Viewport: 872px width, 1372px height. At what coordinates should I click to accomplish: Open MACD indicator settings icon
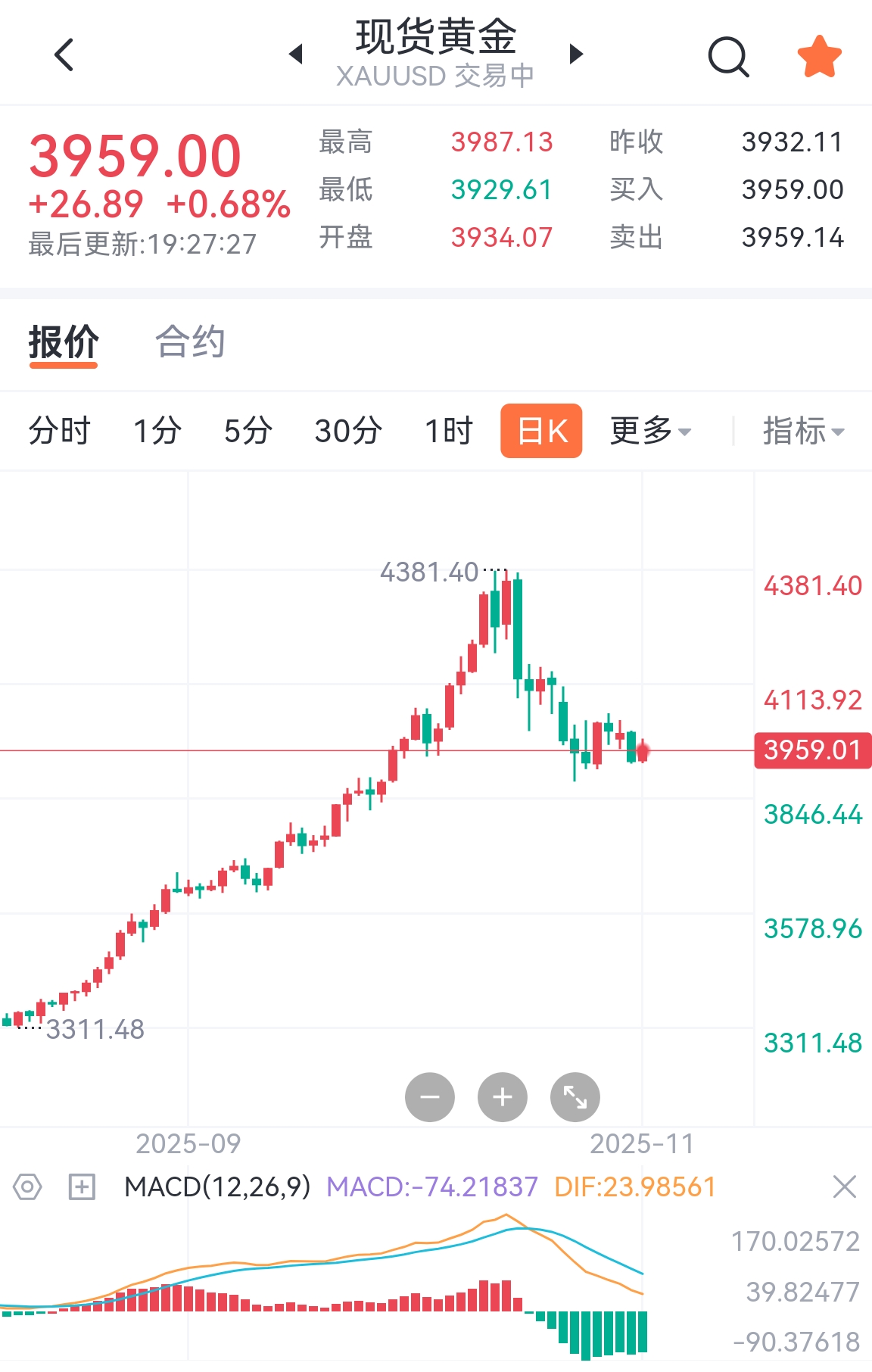[28, 1186]
